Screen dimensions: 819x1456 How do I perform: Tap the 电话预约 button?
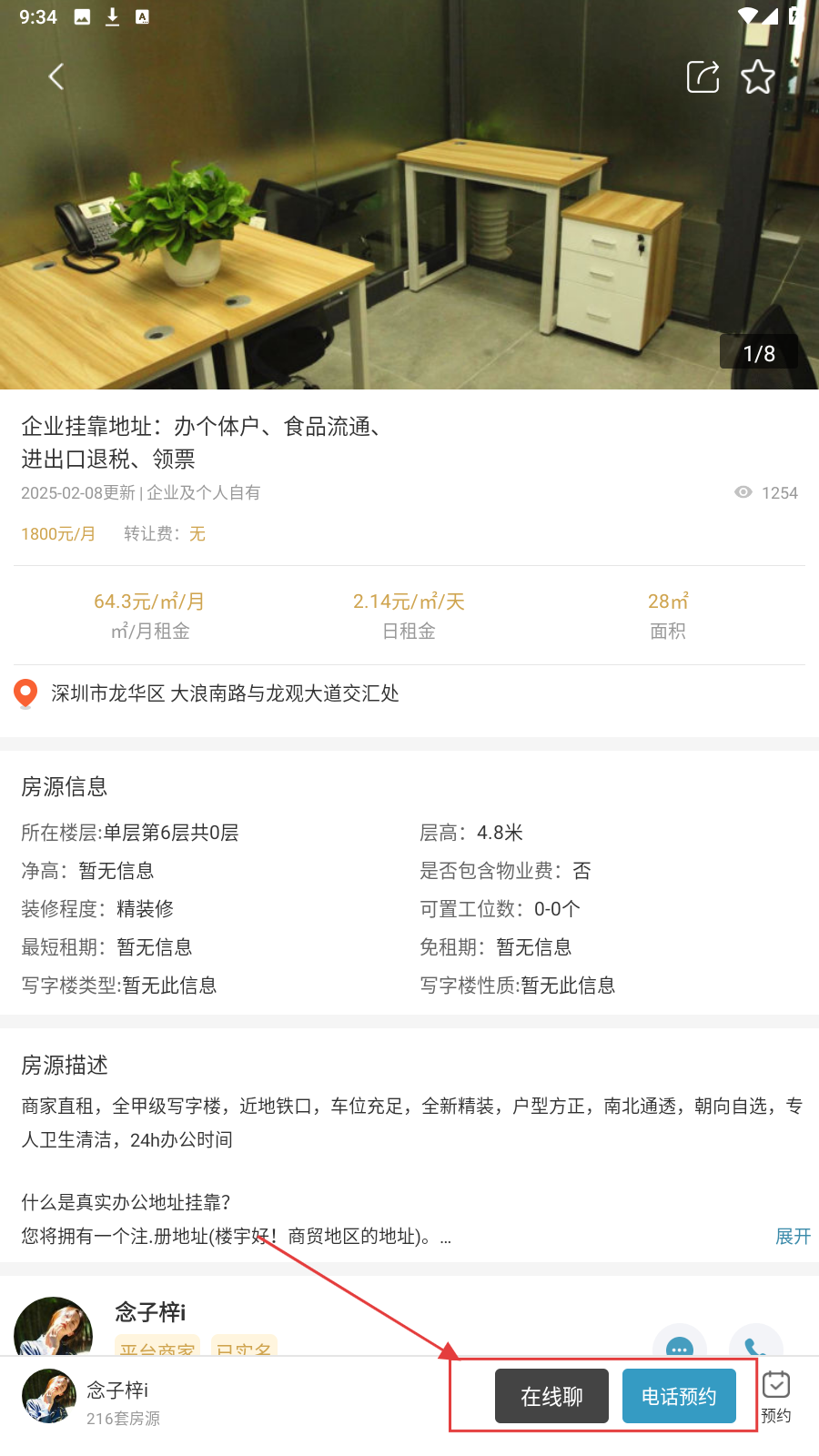(679, 1396)
